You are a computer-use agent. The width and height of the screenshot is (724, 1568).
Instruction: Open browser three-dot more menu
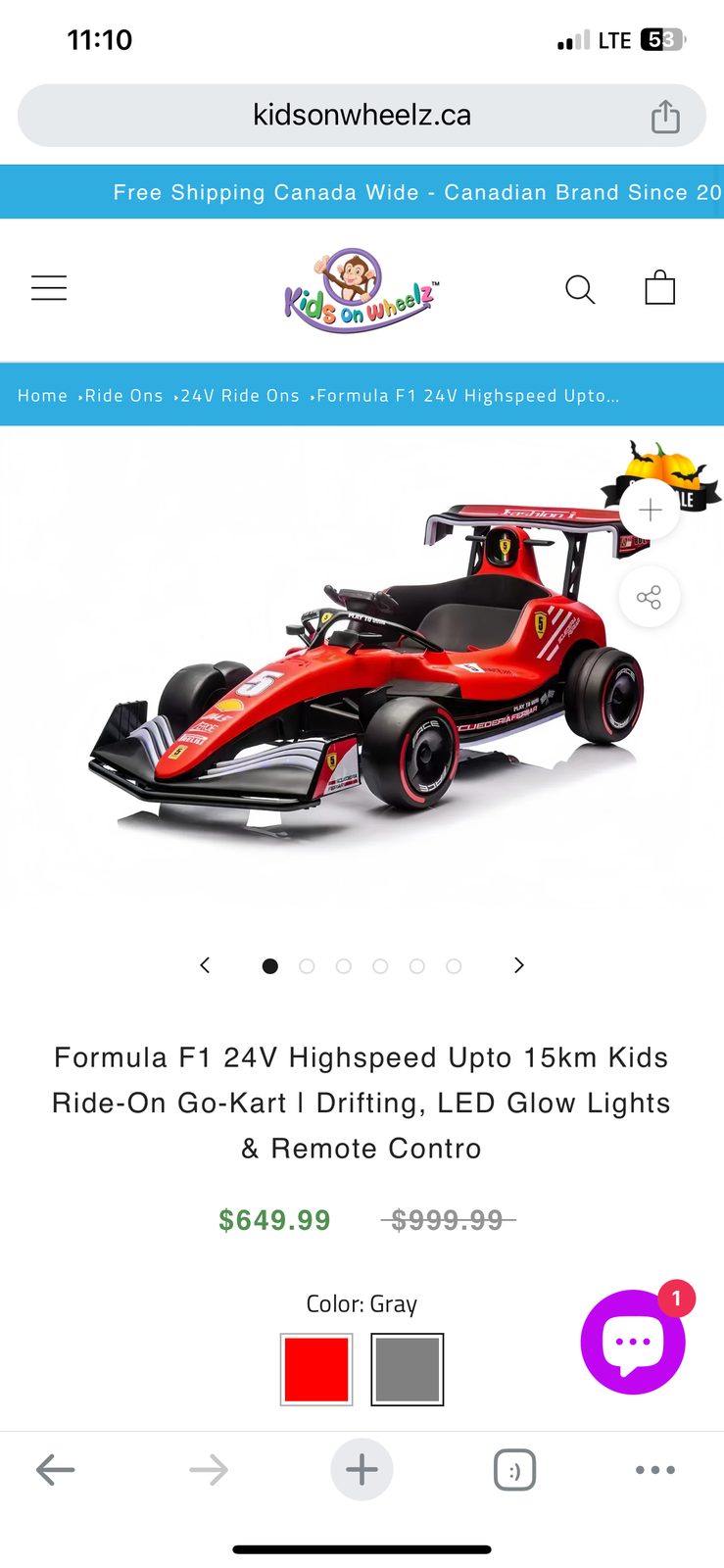tap(654, 1470)
